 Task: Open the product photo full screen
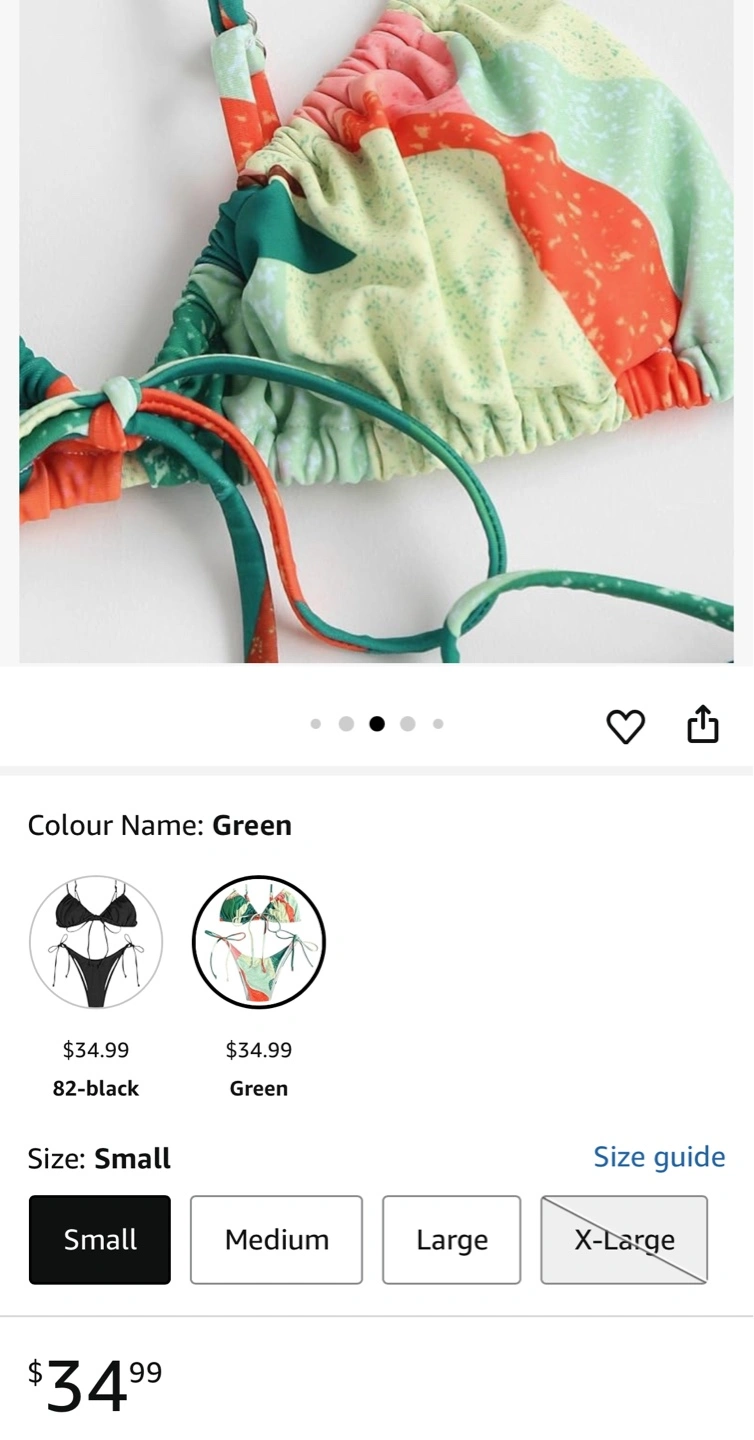(376, 331)
